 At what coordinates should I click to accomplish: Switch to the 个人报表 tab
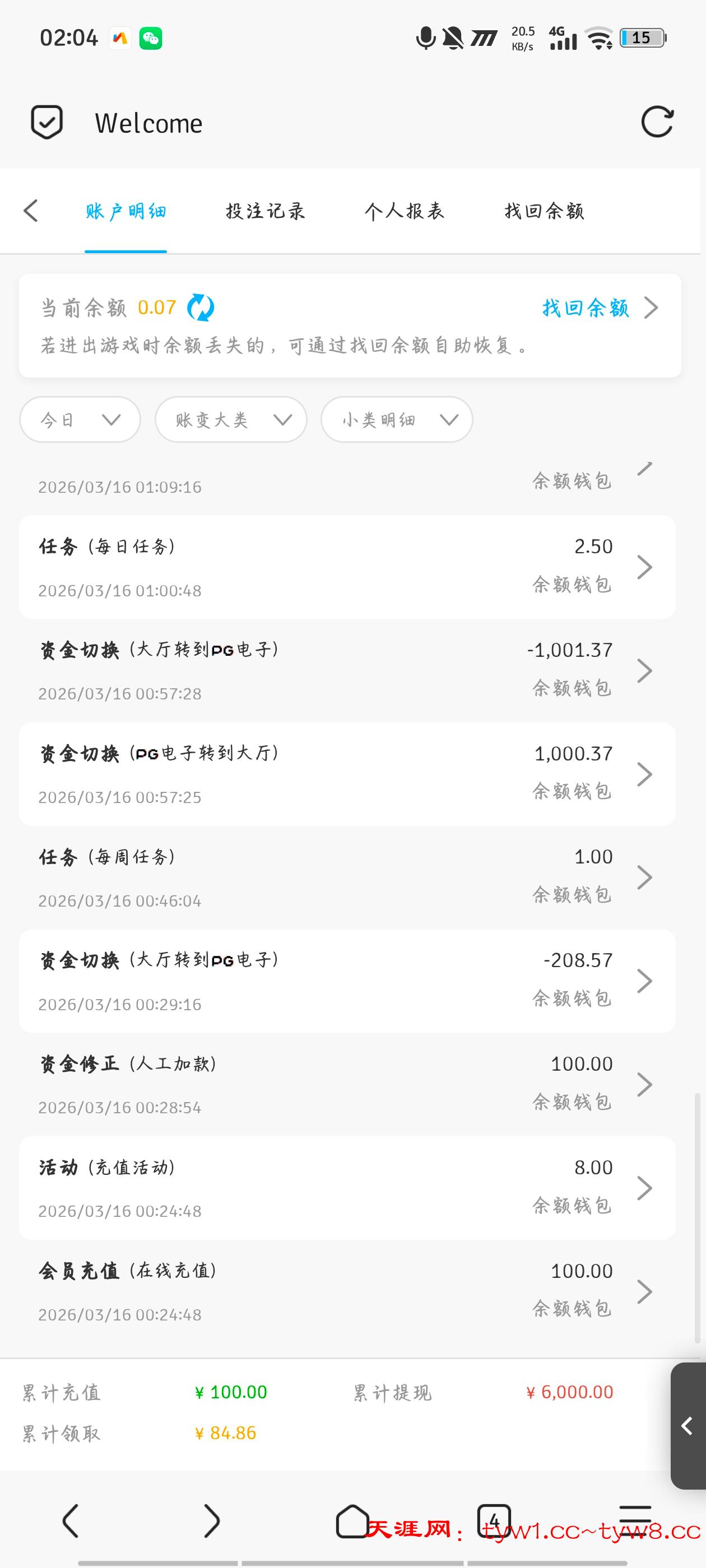(x=405, y=211)
